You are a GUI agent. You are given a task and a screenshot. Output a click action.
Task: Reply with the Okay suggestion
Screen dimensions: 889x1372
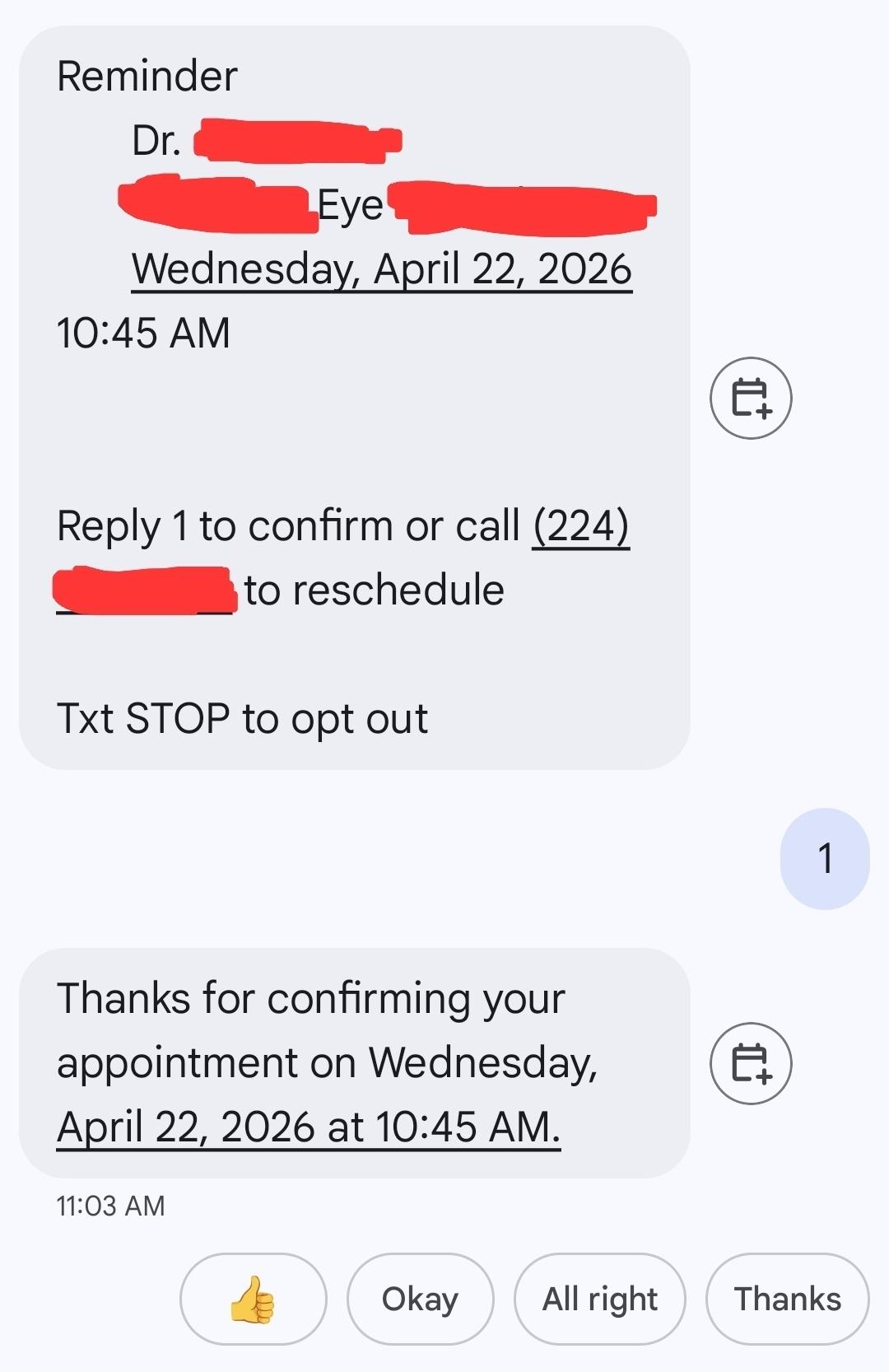(420, 1299)
